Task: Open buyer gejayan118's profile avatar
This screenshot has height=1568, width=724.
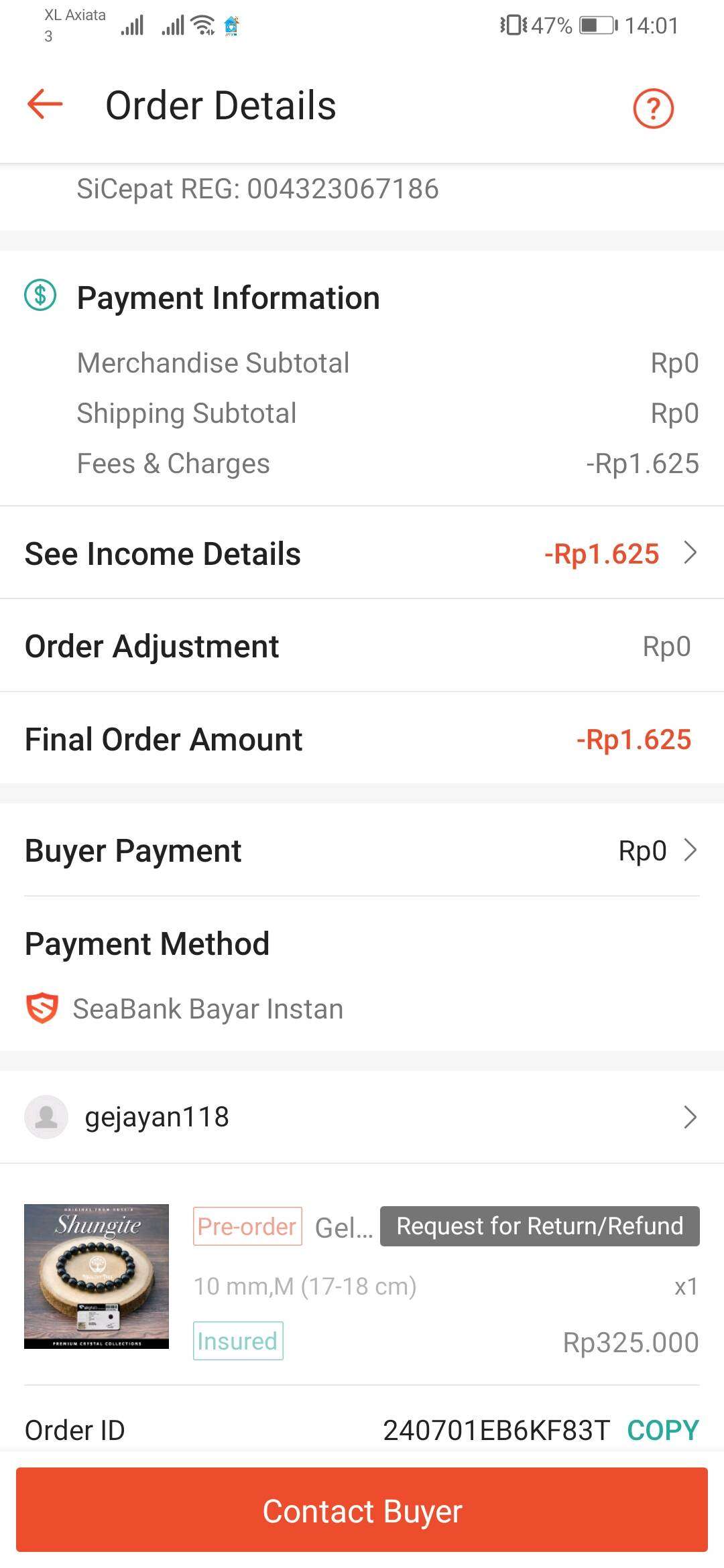Action: tap(45, 1116)
